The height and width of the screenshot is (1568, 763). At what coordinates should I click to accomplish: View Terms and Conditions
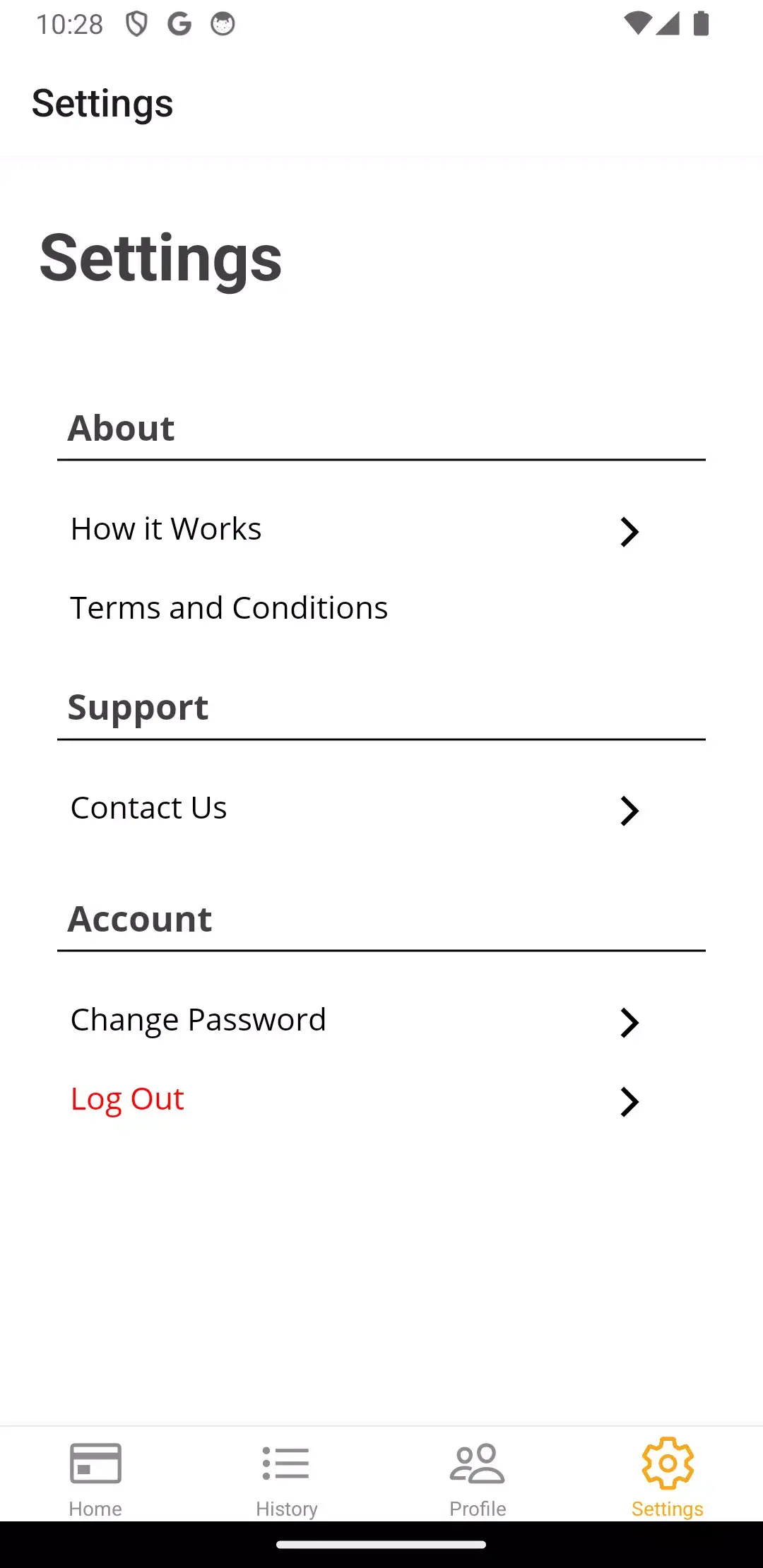click(230, 608)
